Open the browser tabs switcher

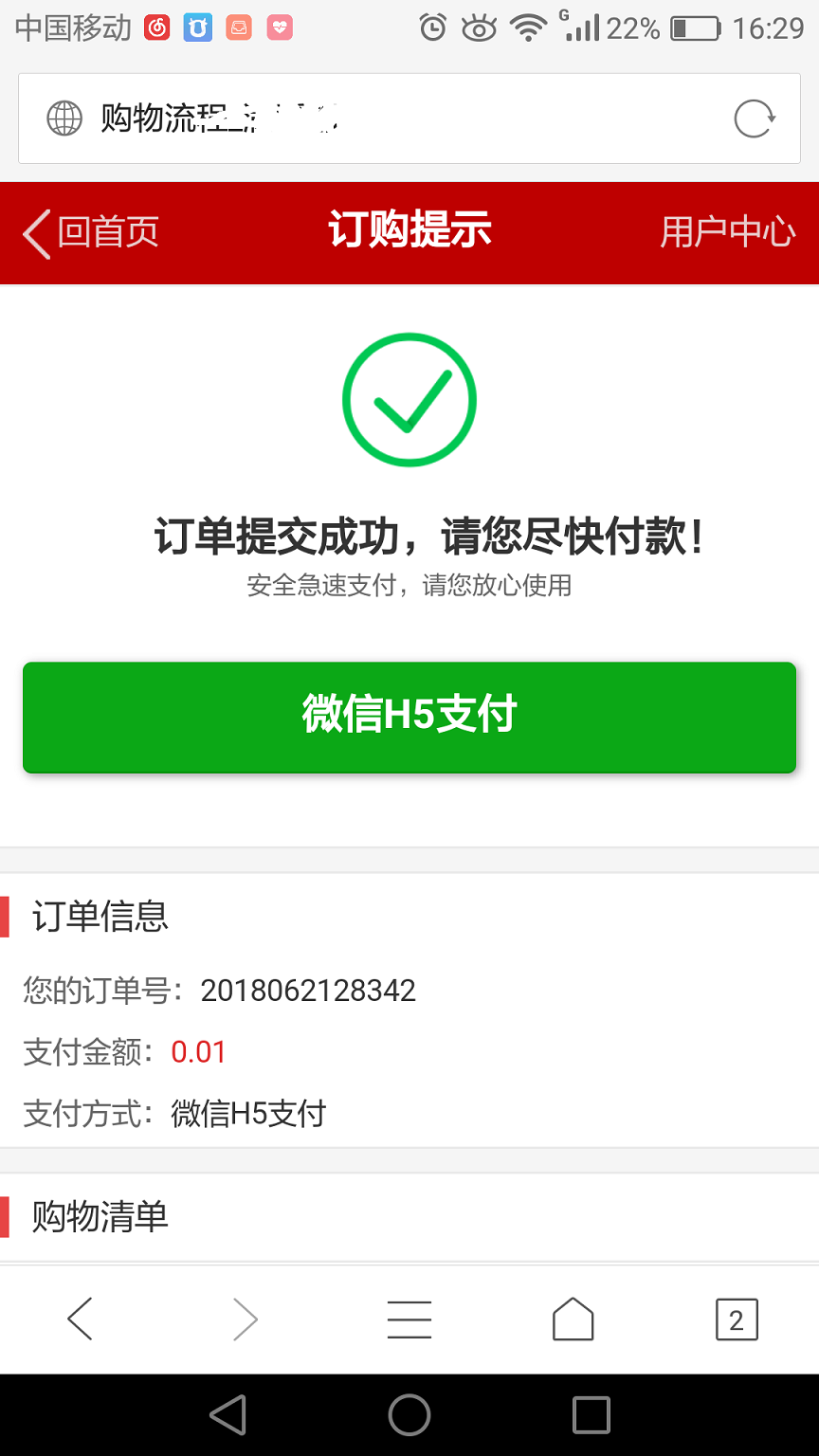[737, 1319]
